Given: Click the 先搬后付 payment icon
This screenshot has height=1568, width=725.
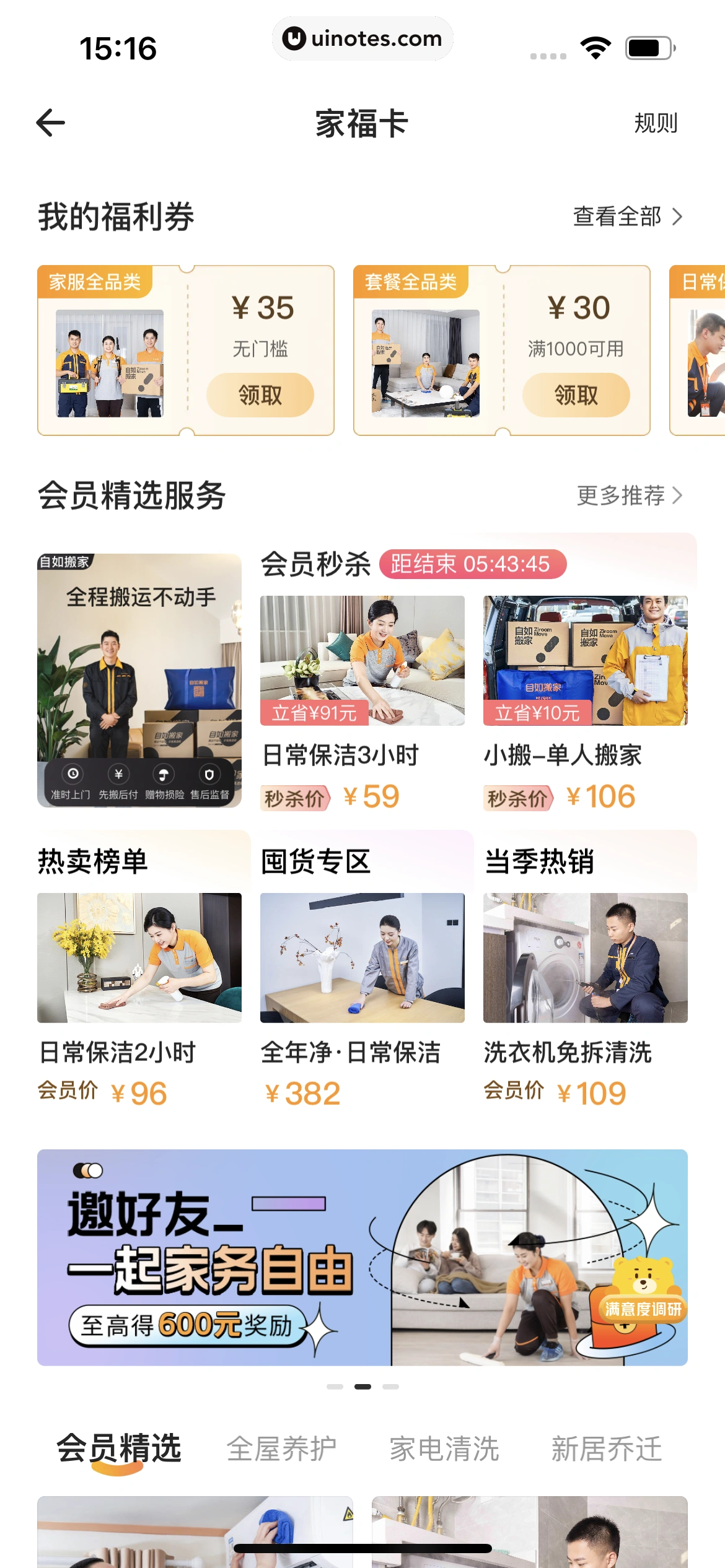Looking at the screenshot, I should pyautogui.click(x=118, y=775).
